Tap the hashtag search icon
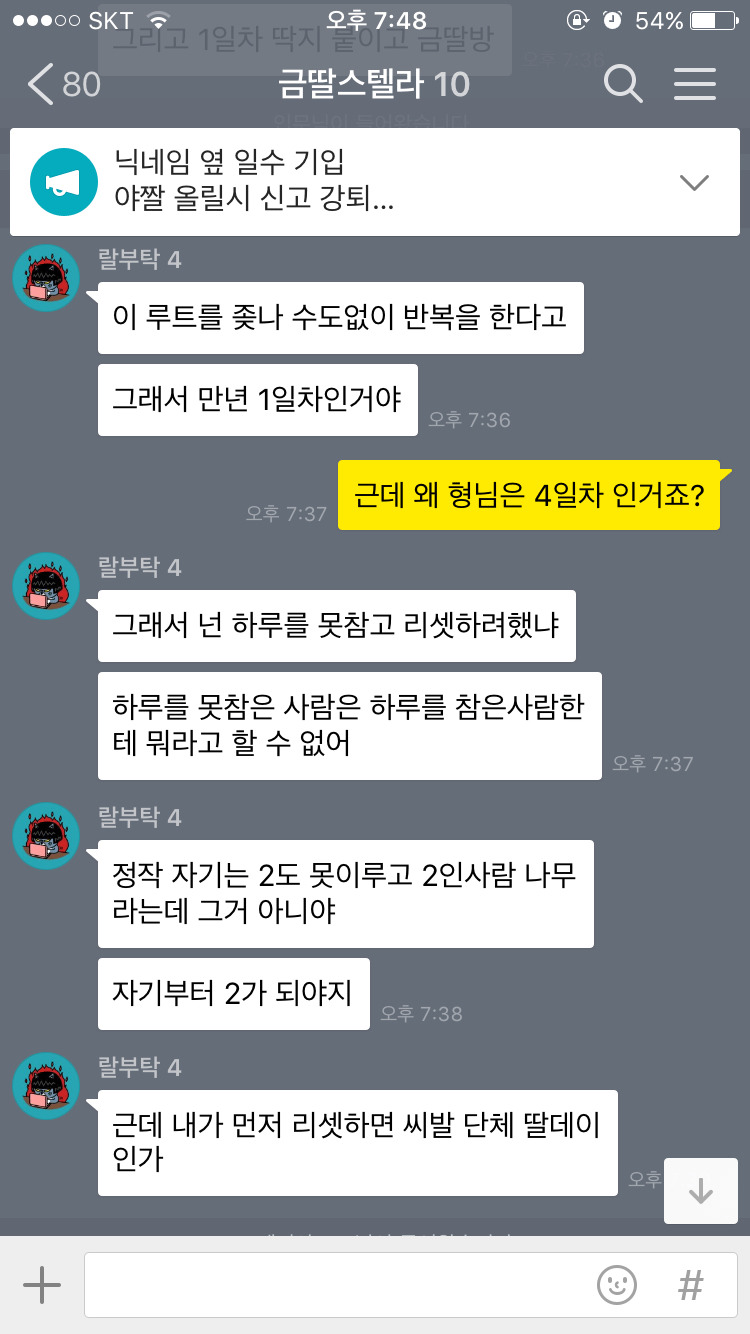 click(x=690, y=1285)
